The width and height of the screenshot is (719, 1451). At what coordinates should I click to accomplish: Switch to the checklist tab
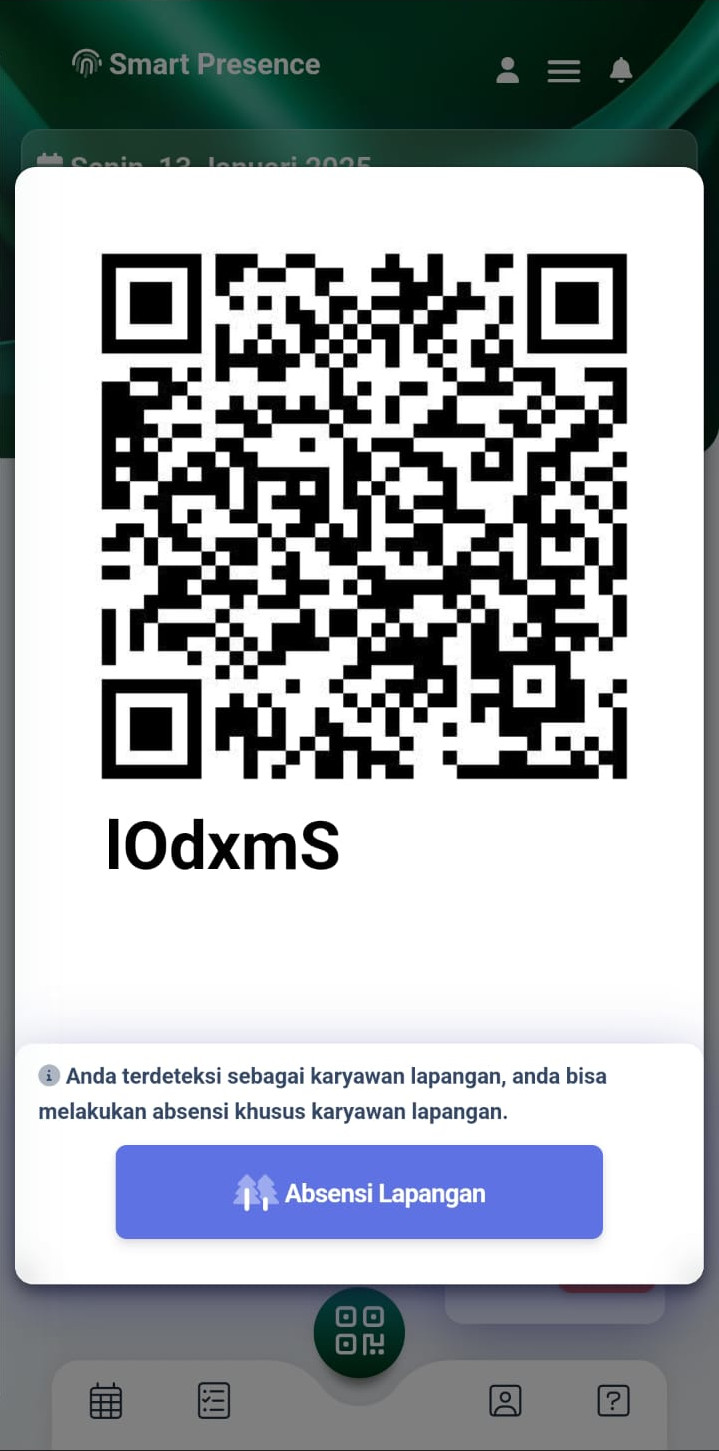[x=214, y=1400]
